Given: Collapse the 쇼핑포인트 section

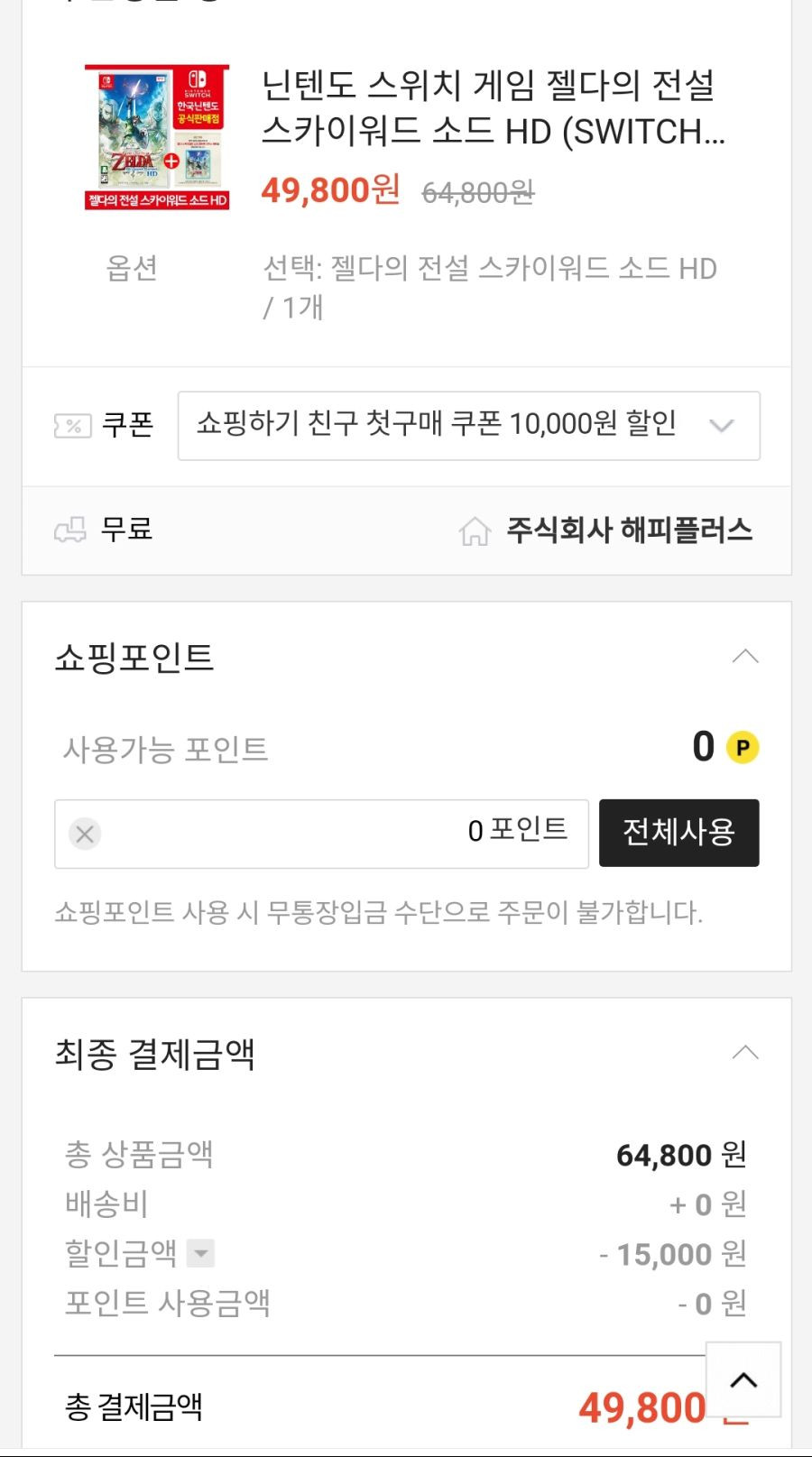Looking at the screenshot, I should coord(744,657).
